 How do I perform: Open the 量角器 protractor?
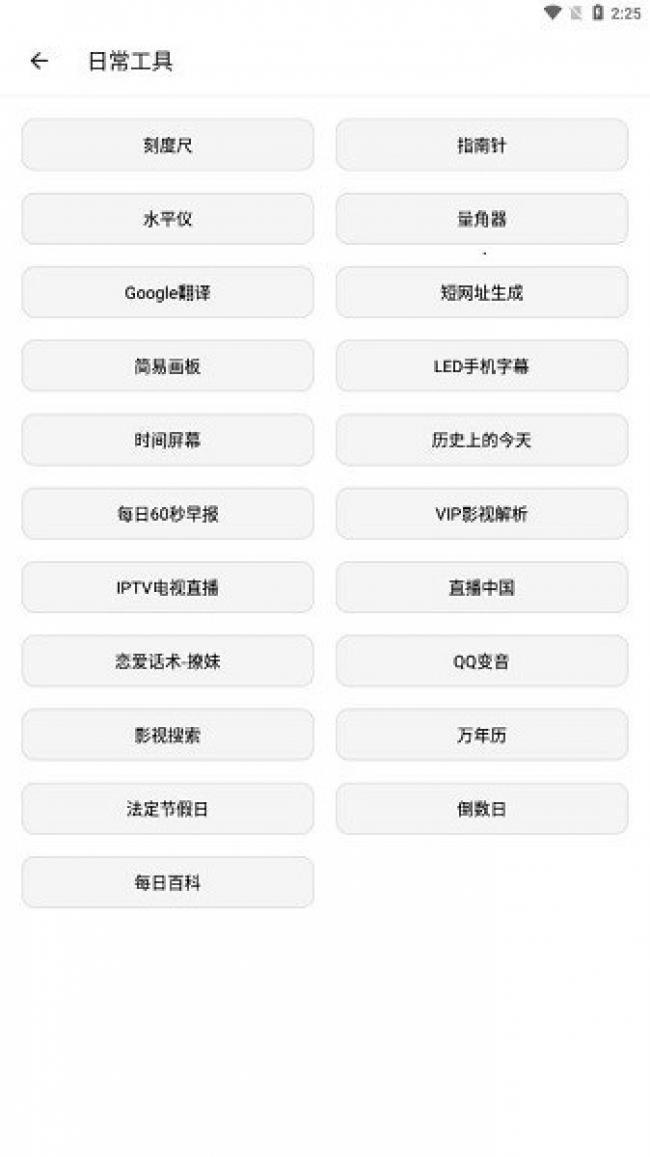[x=481, y=219]
